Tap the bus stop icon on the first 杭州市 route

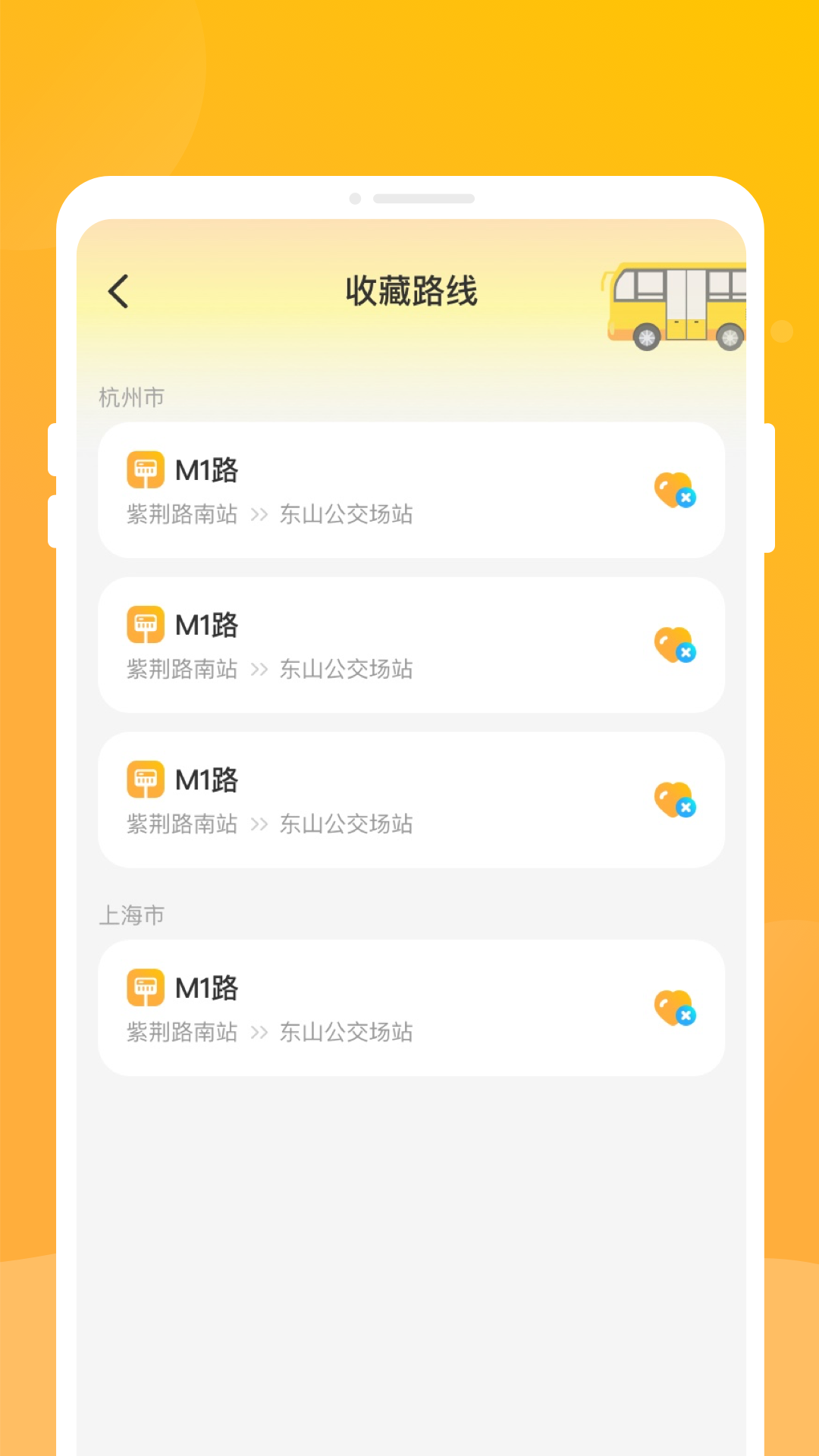point(145,469)
